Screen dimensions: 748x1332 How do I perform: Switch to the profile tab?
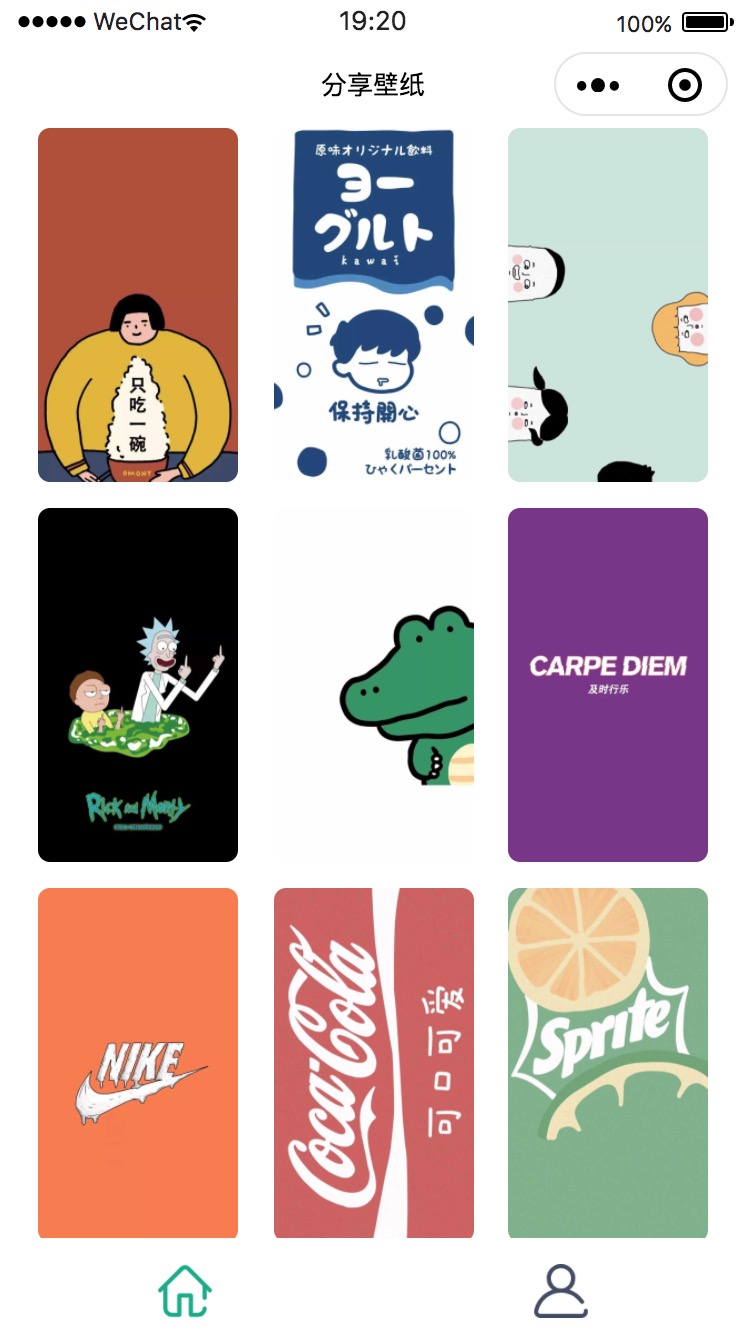561,1291
